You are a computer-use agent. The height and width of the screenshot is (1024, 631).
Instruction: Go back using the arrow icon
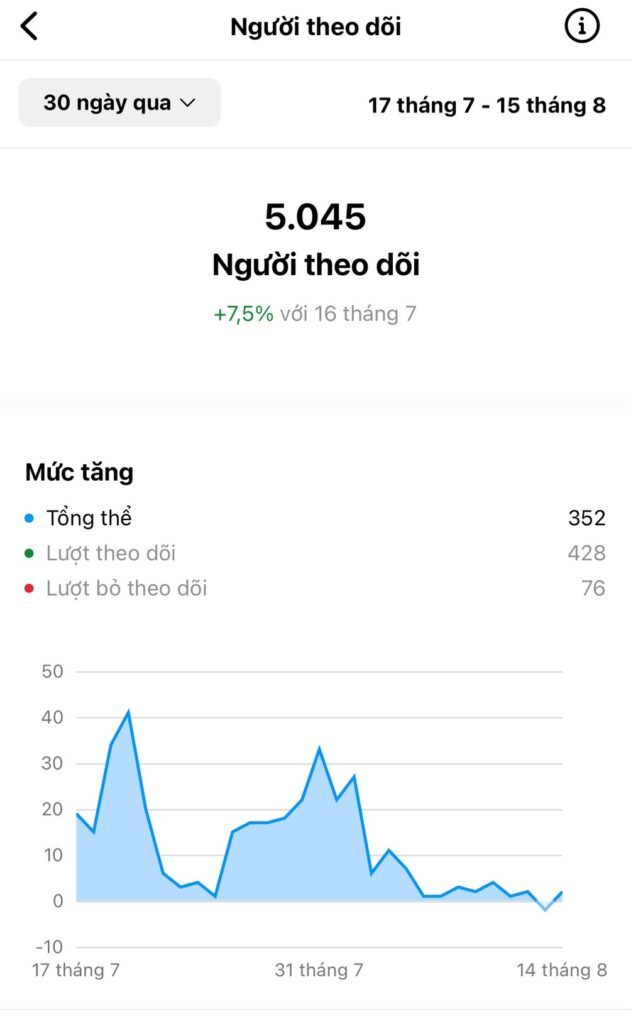point(30,27)
